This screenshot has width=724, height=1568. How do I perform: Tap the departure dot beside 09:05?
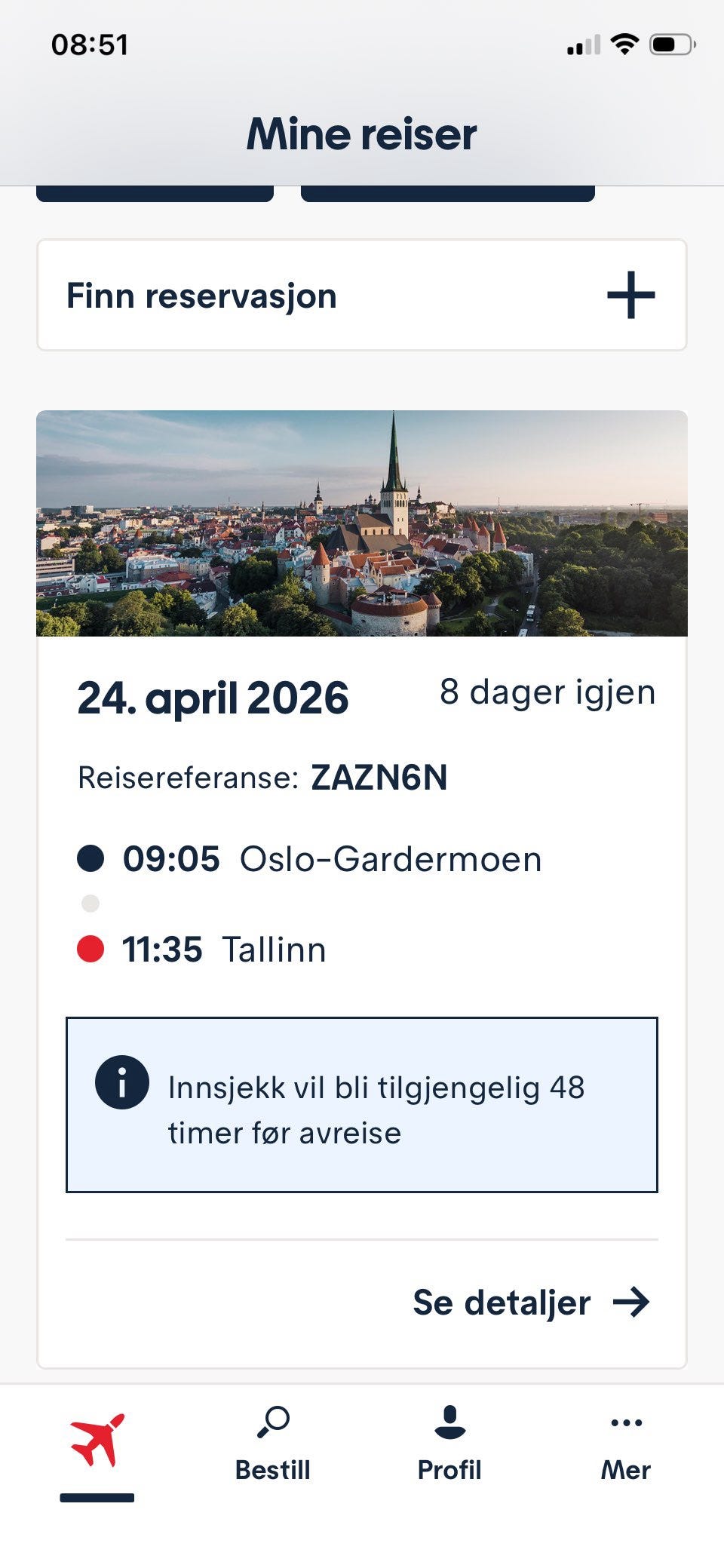click(x=90, y=859)
